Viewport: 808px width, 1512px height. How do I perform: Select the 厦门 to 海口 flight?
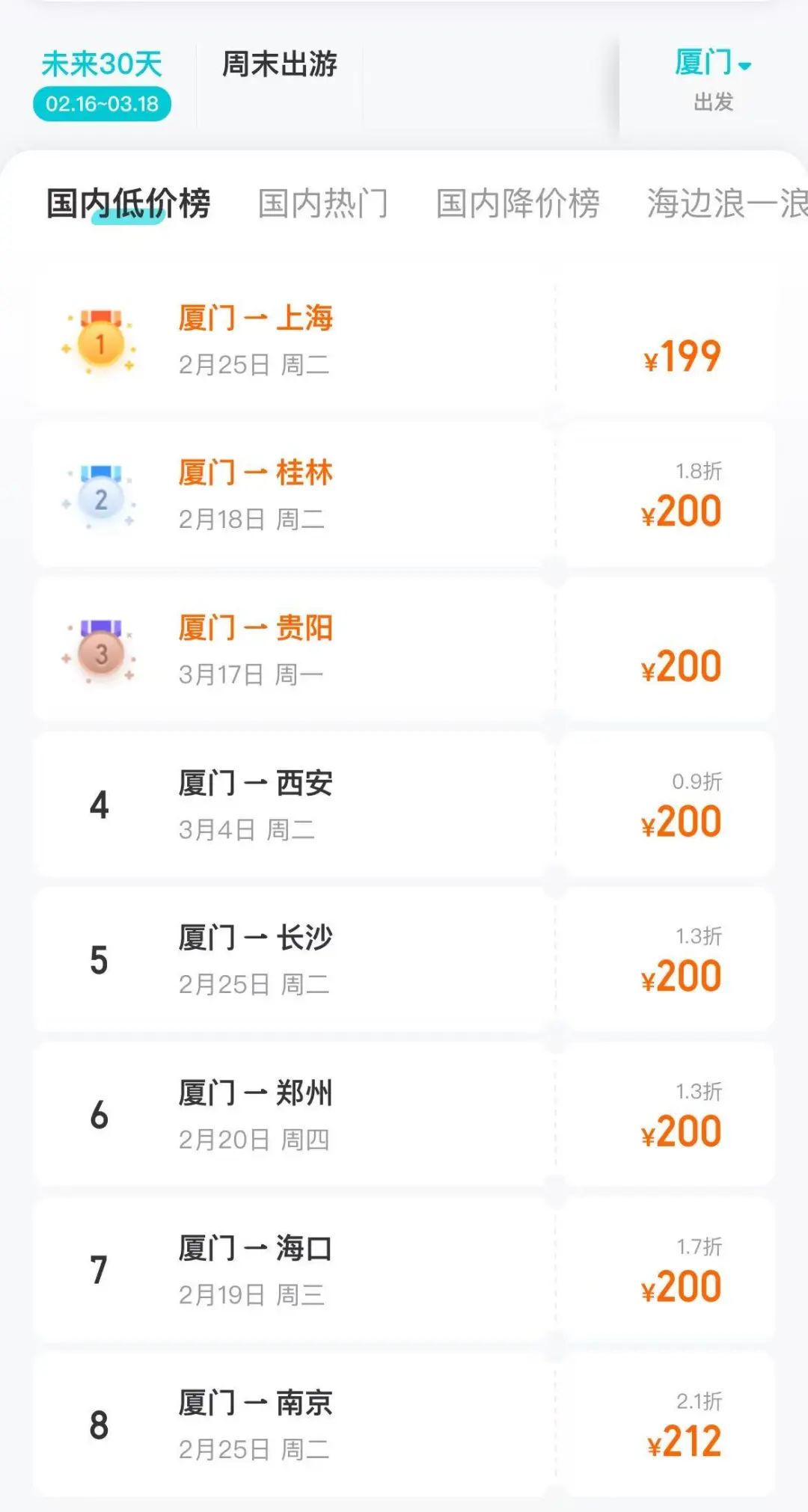coord(404,1270)
